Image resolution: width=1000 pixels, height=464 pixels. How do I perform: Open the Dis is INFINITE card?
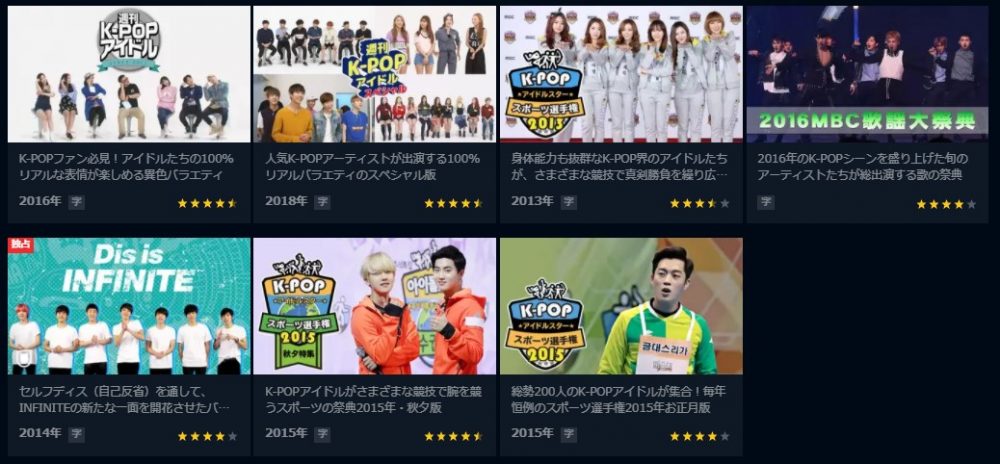tap(128, 306)
